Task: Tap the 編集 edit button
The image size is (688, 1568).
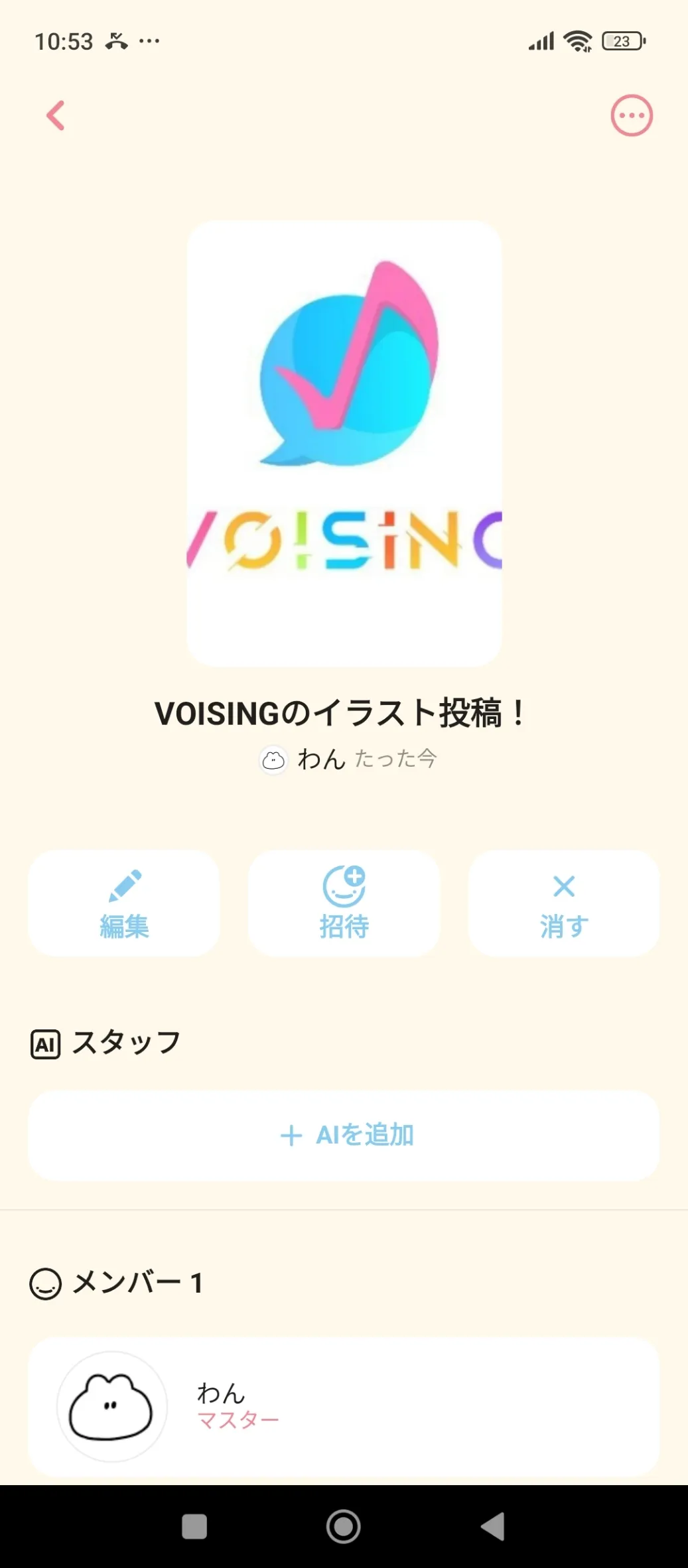Action: click(x=124, y=903)
